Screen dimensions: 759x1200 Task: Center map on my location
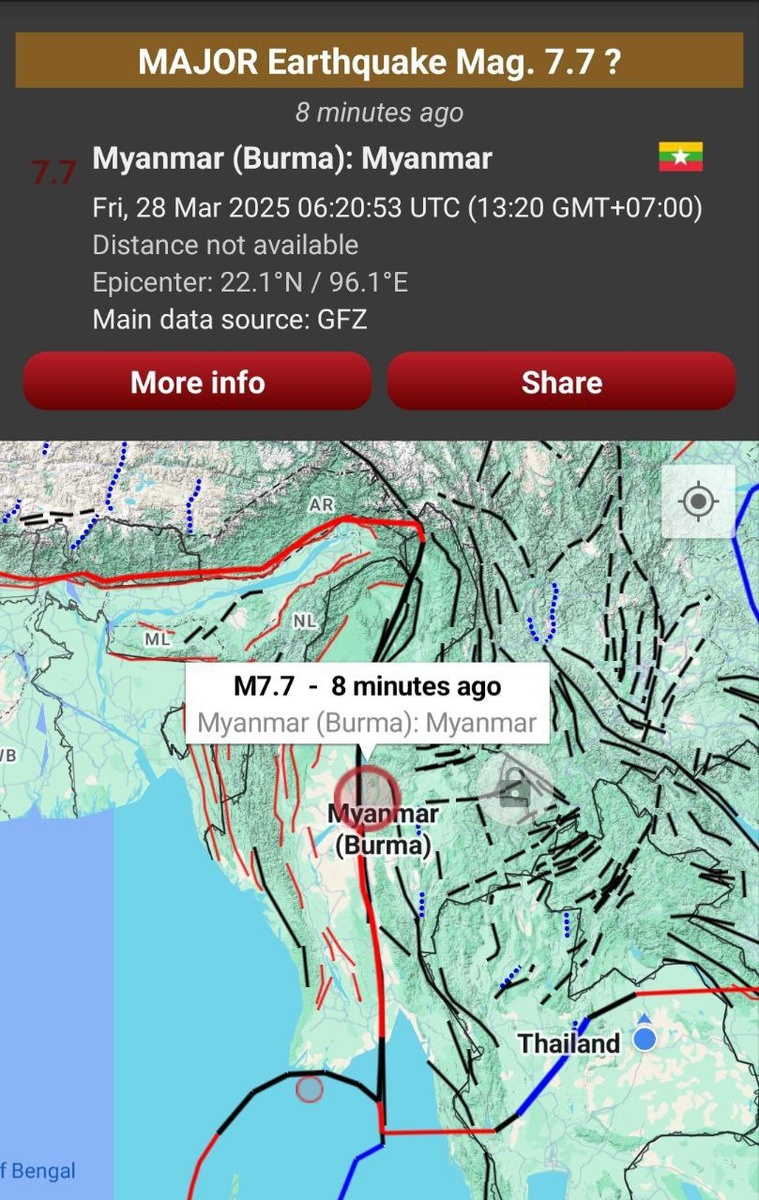pos(698,501)
